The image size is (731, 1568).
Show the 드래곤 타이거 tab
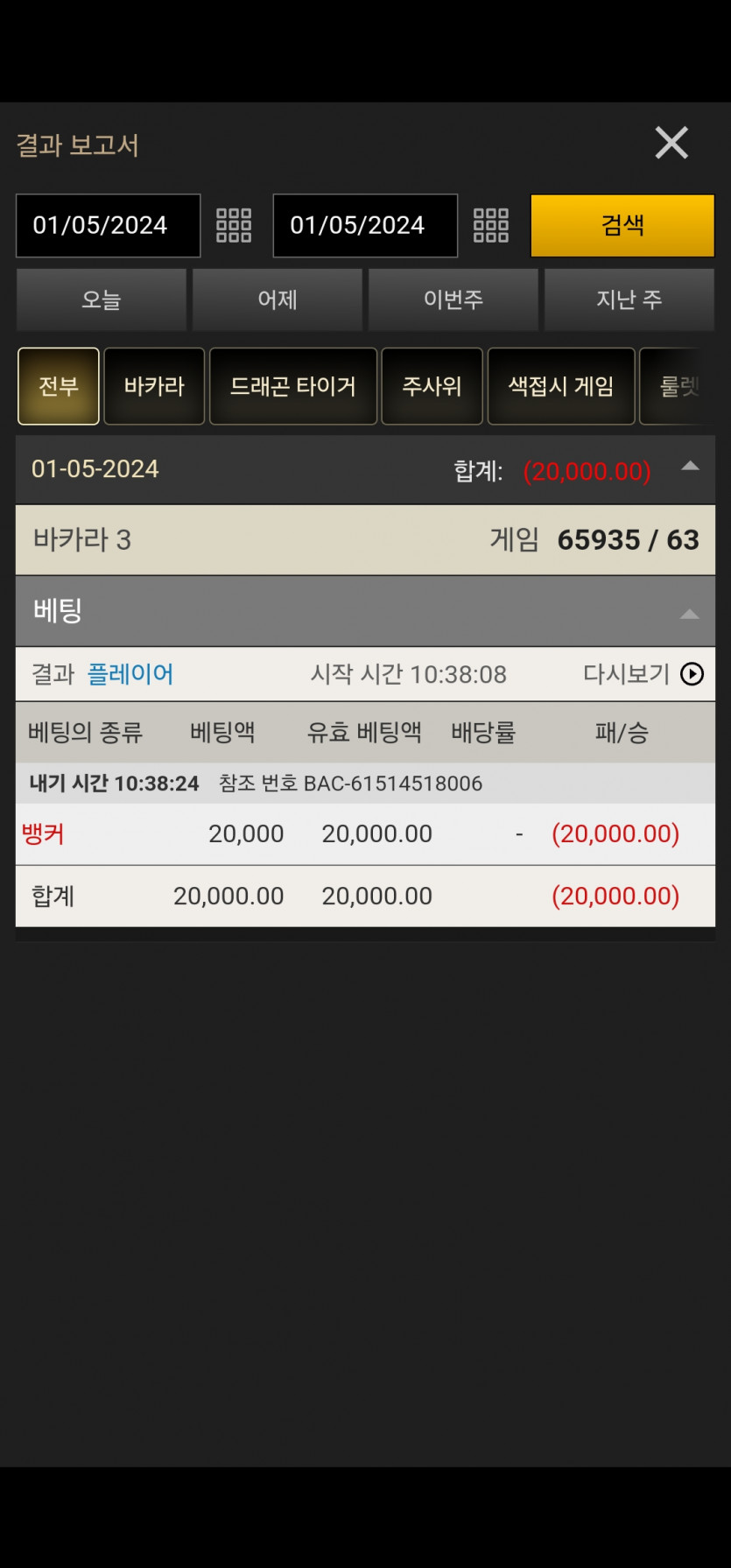tap(293, 386)
